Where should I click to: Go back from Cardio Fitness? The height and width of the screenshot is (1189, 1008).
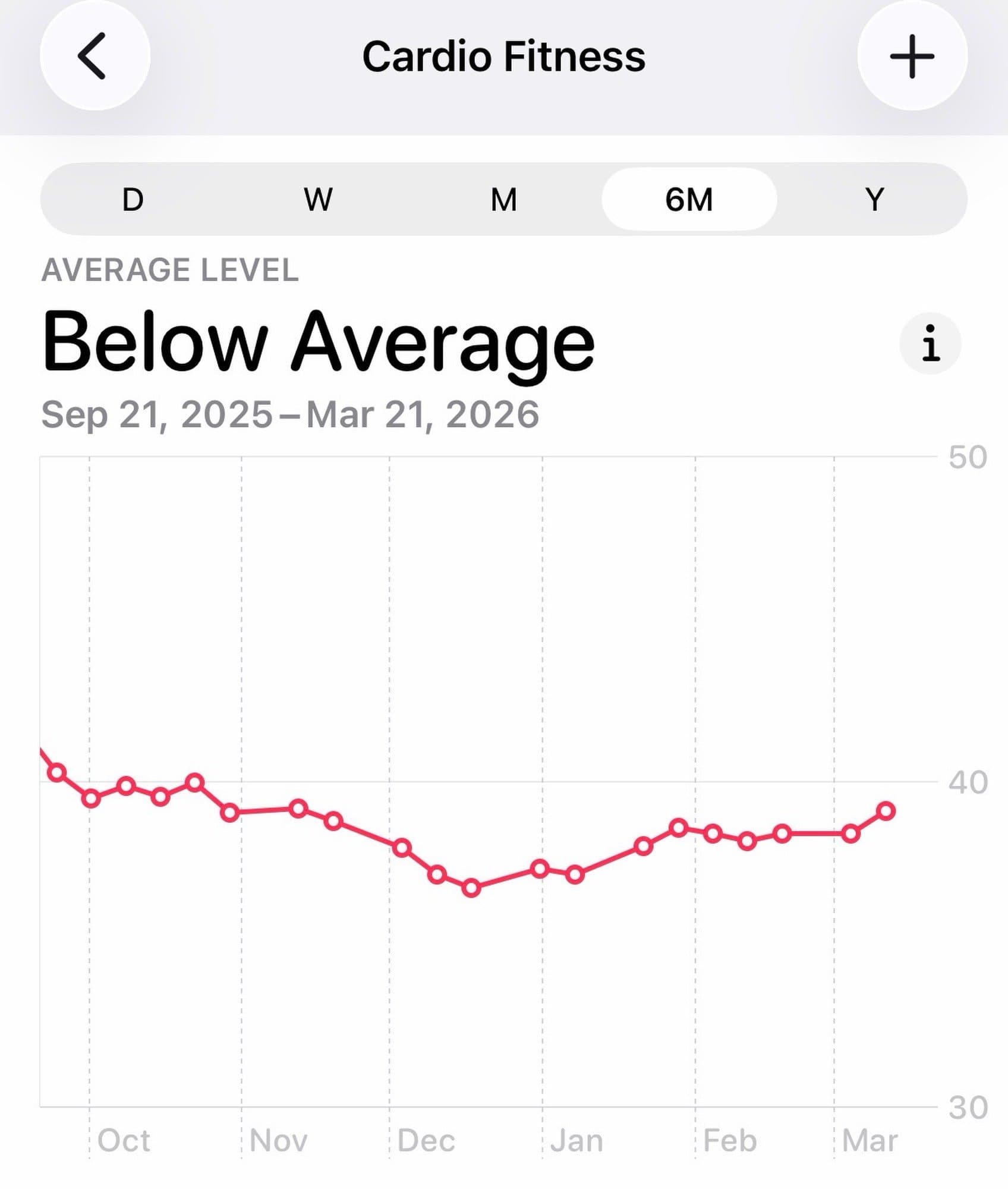tap(94, 56)
